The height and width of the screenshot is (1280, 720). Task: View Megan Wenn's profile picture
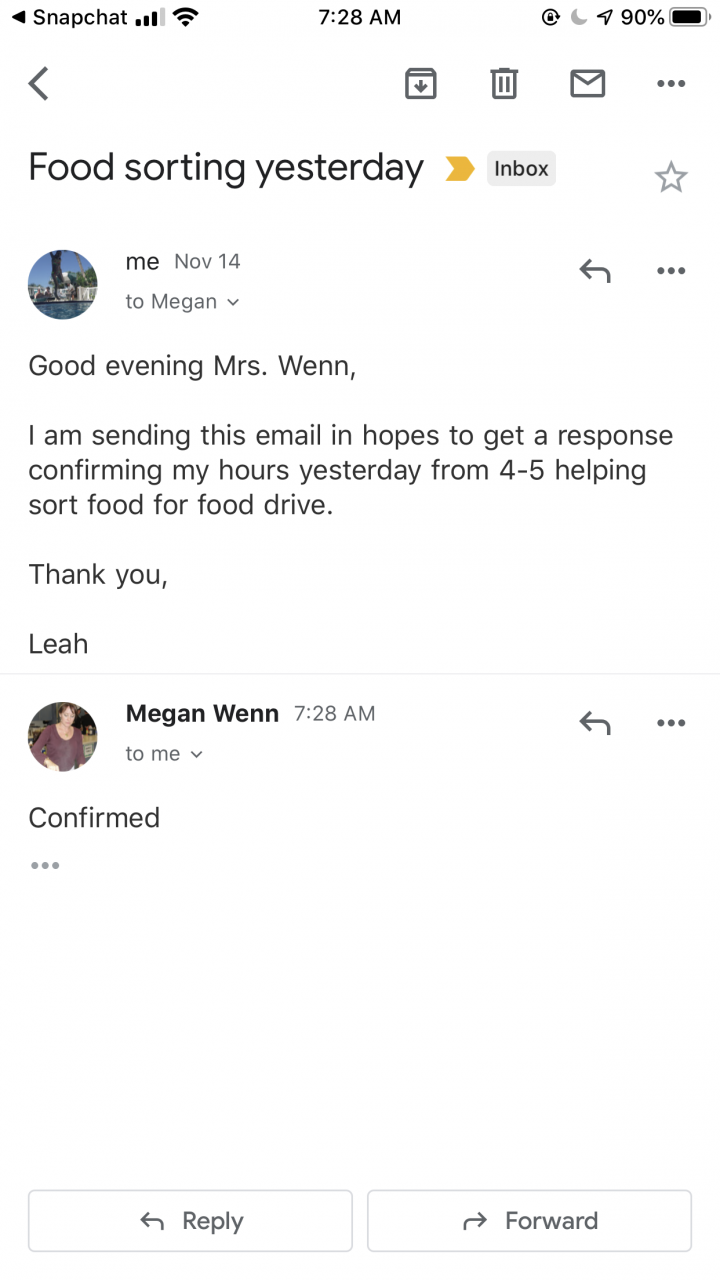[63, 737]
